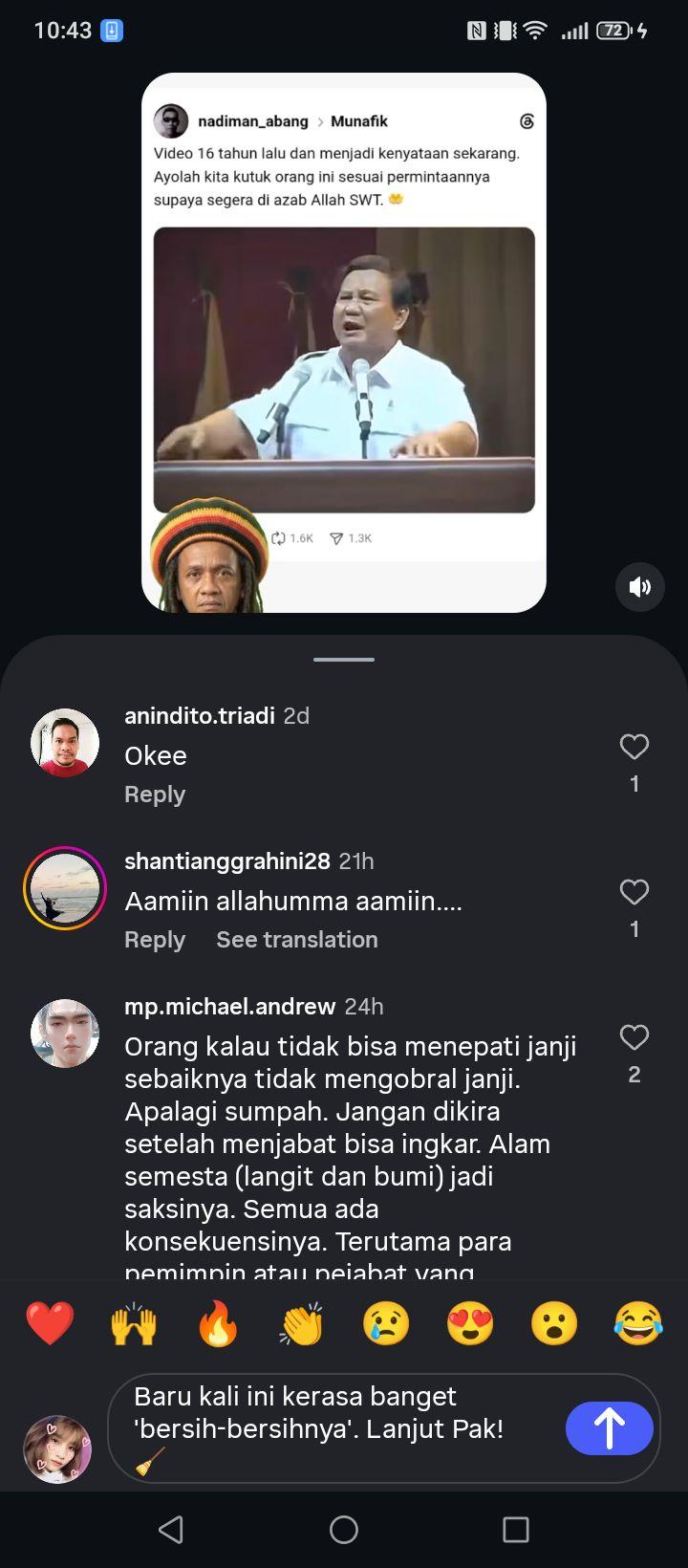The image size is (688, 1568).
Task: Mute the video sound
Action: 640,587
